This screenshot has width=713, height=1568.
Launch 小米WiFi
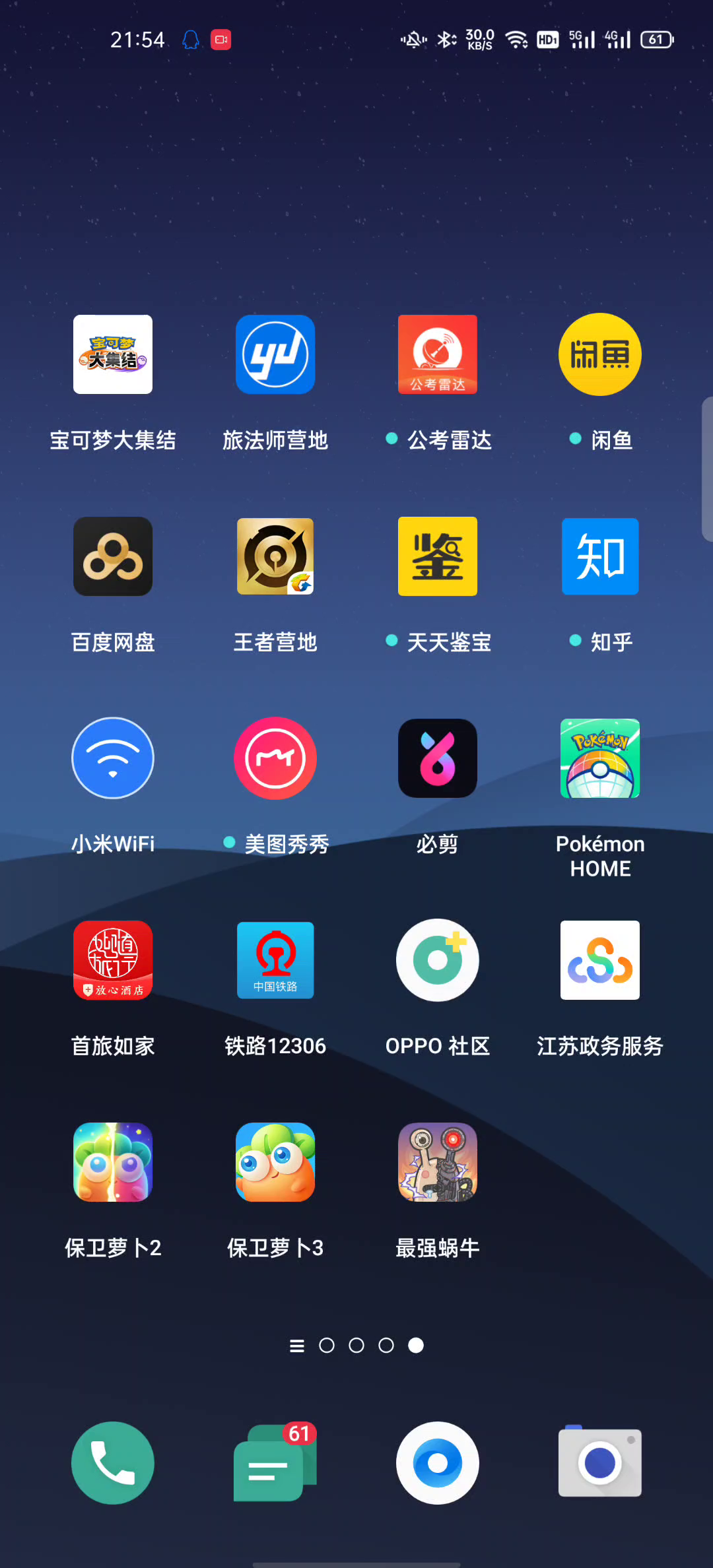click(113, 758)
